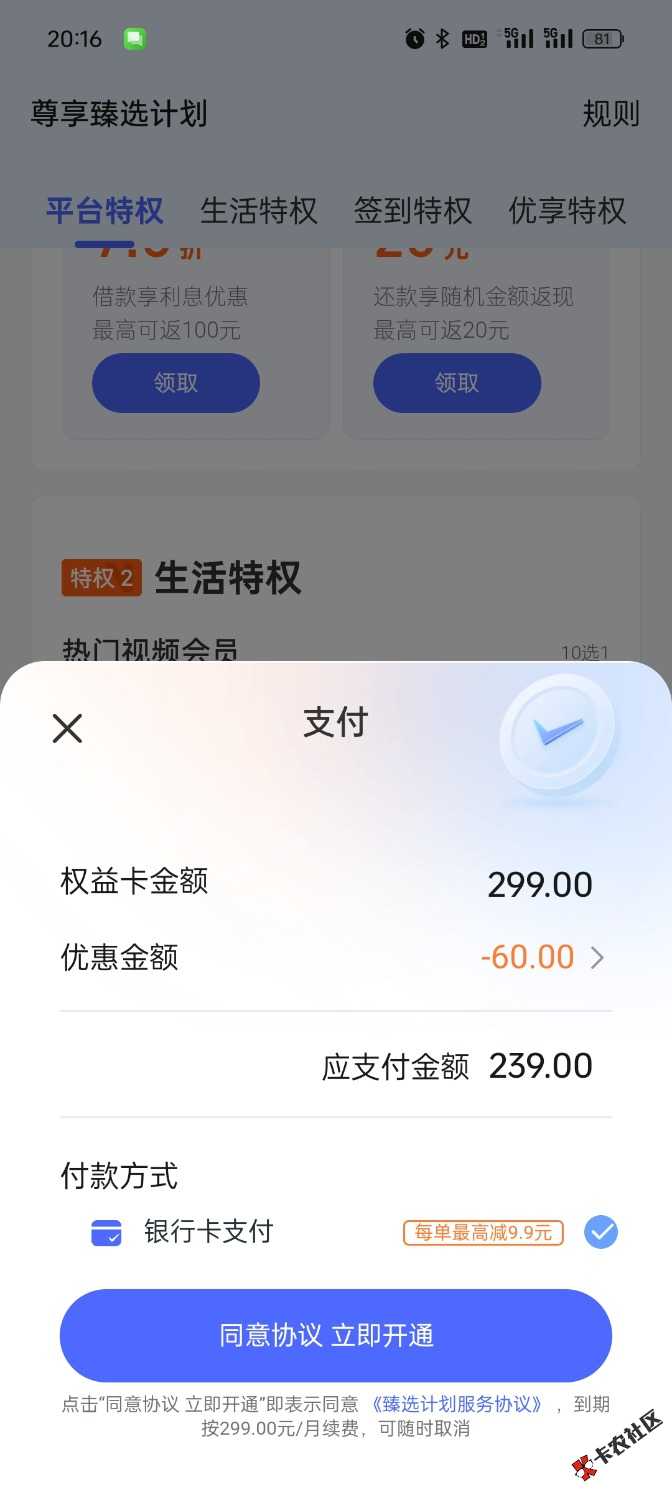Switch to the 生活特权 tab

(x=258, y=211)
